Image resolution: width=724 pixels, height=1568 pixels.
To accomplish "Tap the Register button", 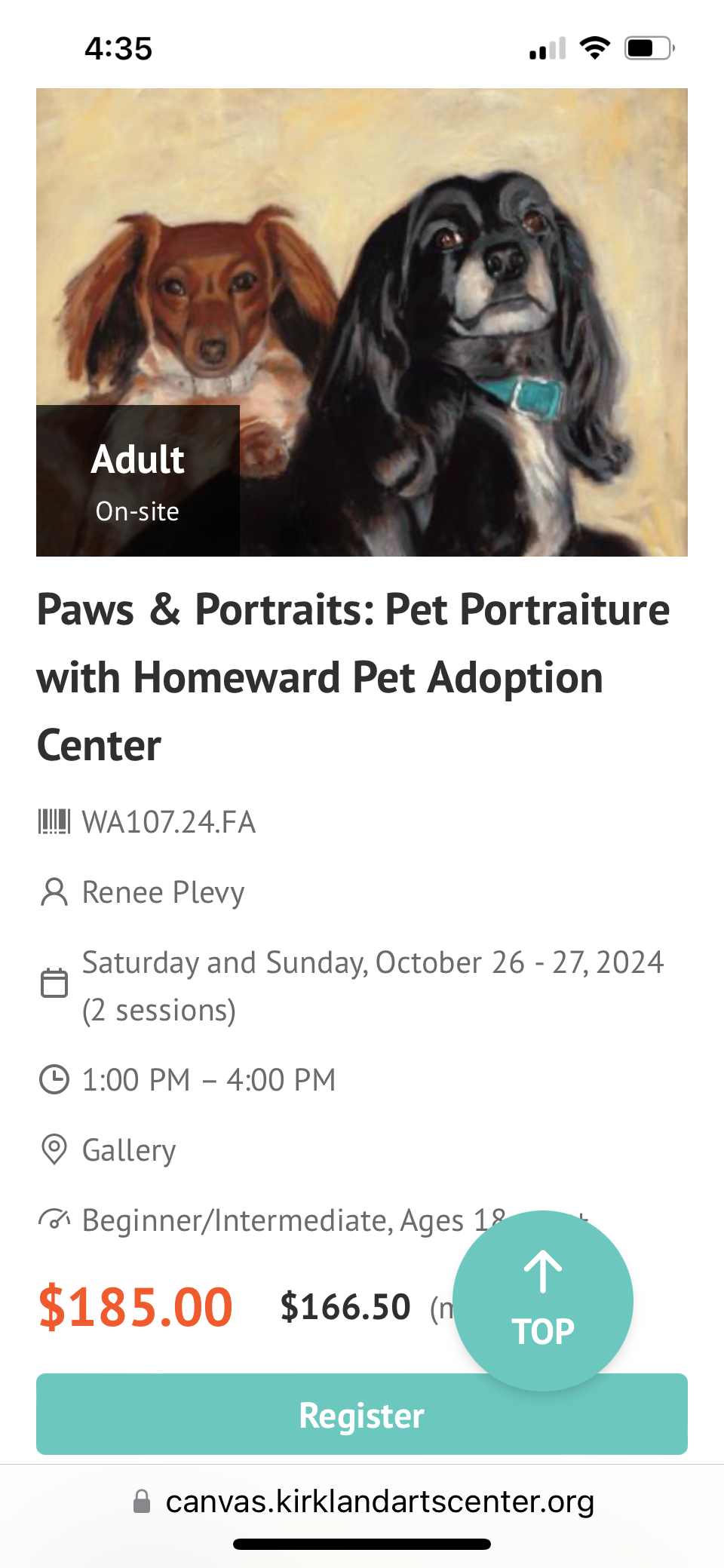I will [302, 1416].
